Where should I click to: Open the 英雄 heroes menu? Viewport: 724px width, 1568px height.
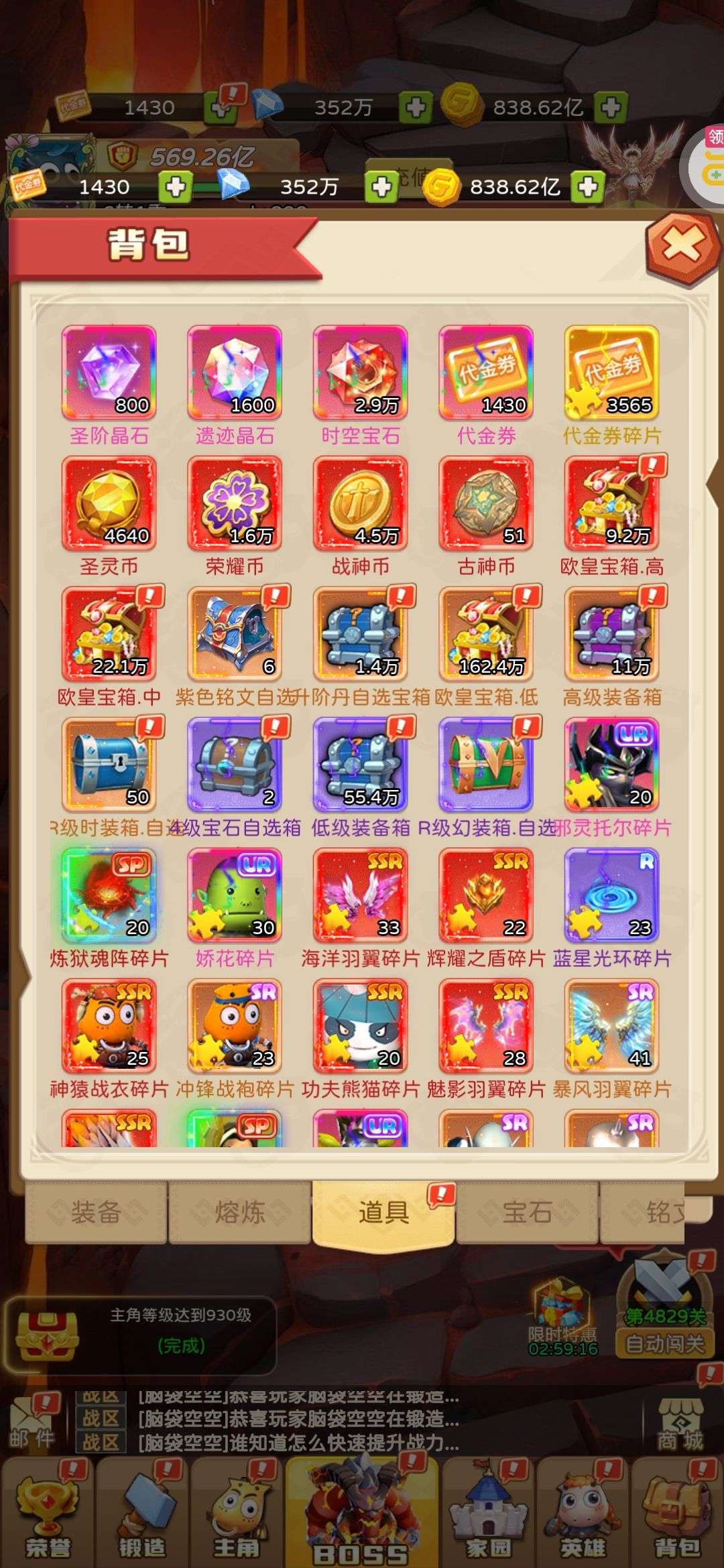582,1513
